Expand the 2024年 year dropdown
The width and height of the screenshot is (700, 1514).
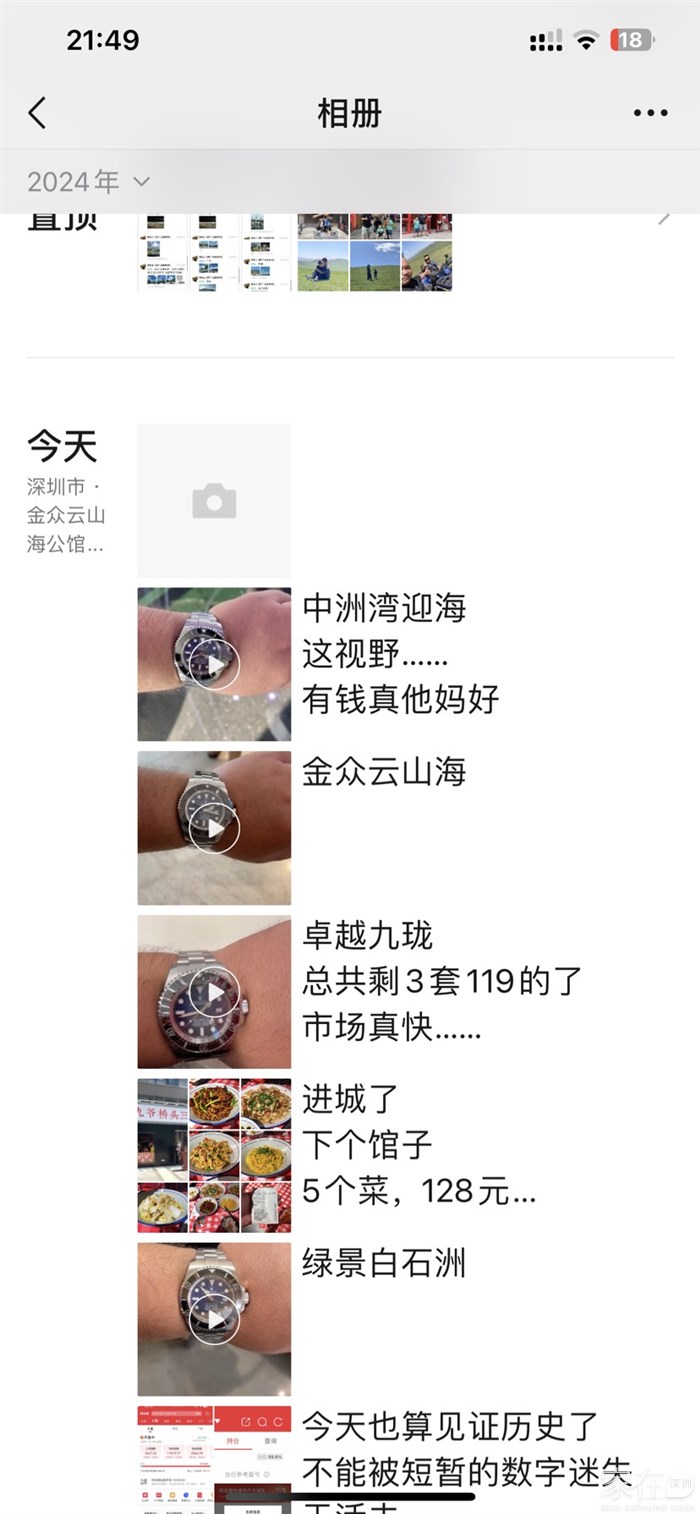[88, 182]
